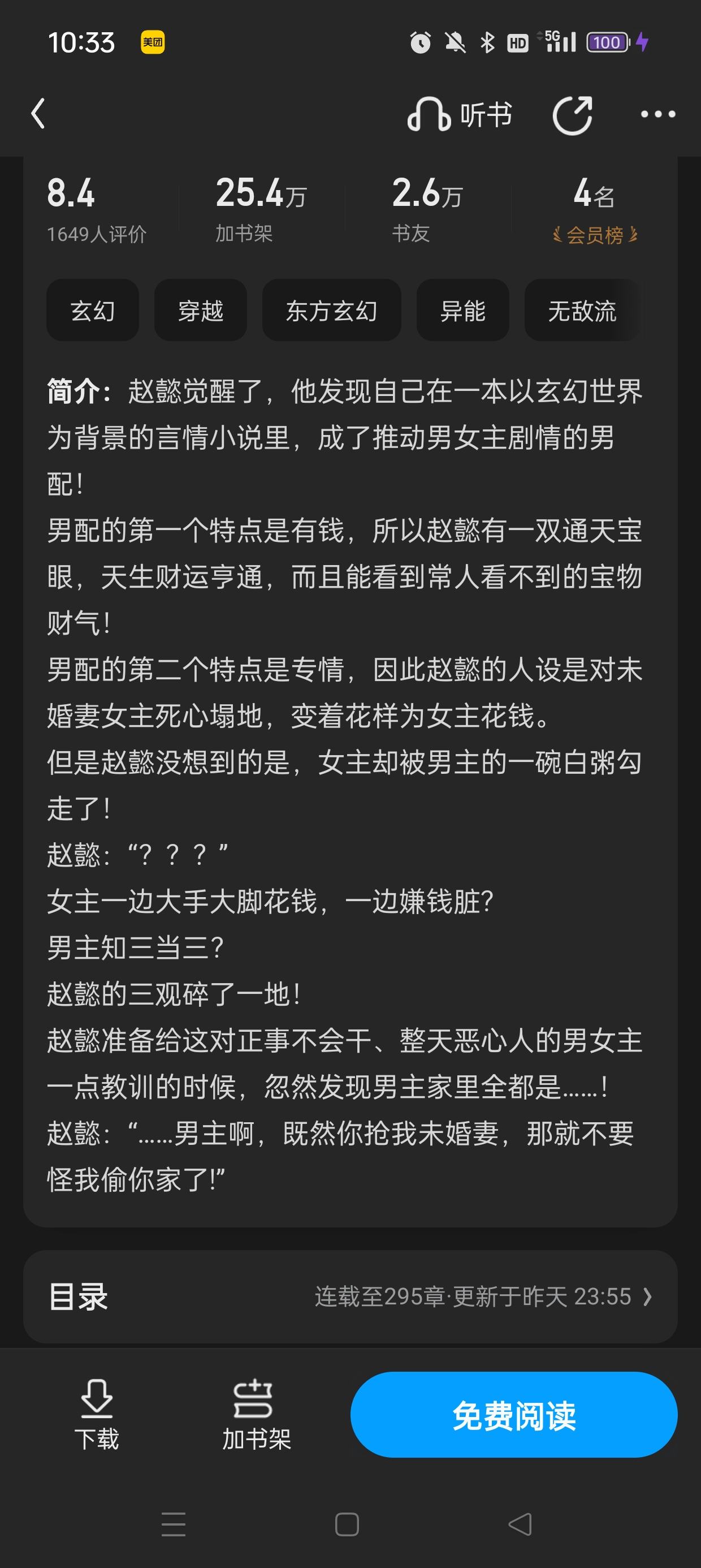The height and width of the screenshot is (1568, 701).
Task: Tap the 异能 tag chip
Action: tap(462, 311)
